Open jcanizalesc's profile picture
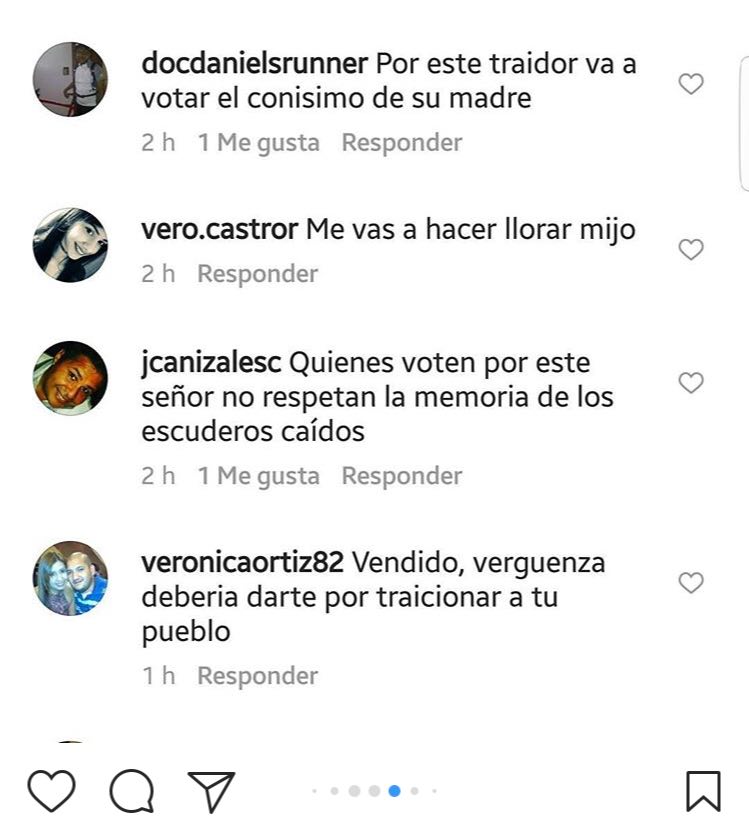The height and width of the screenshot is (834, 749). 70,377
